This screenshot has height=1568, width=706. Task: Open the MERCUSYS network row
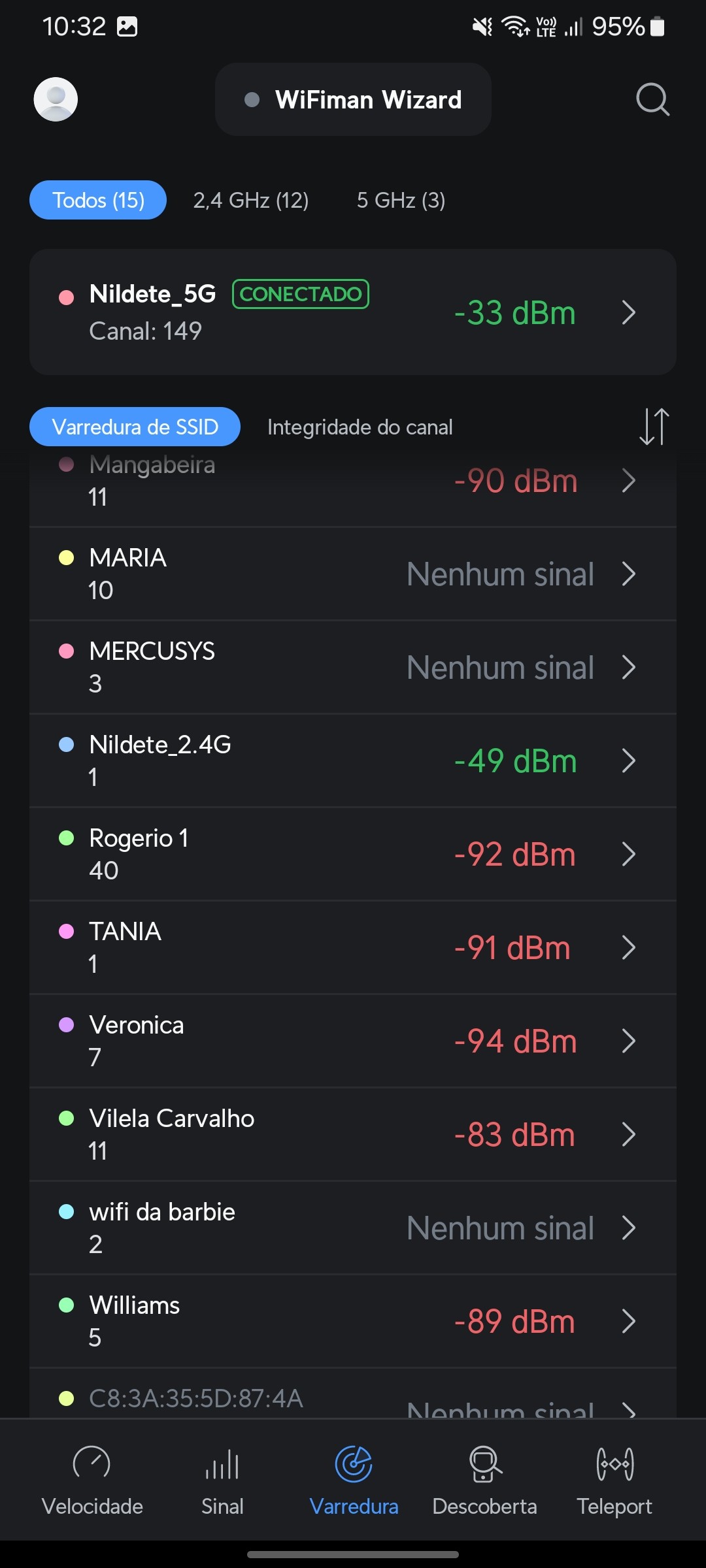(353, 667)
